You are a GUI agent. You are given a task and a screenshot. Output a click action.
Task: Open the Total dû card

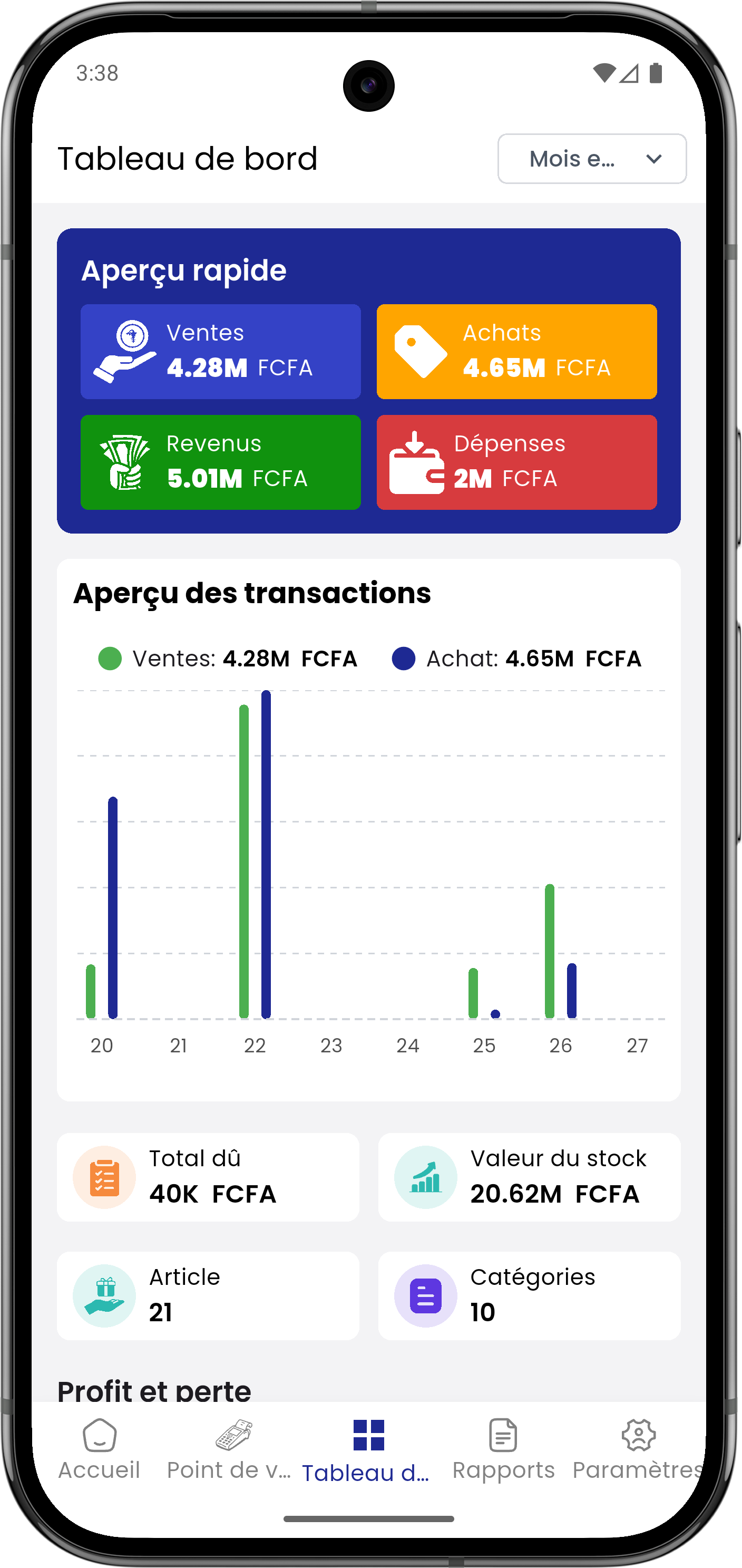tap(208, 1177)
